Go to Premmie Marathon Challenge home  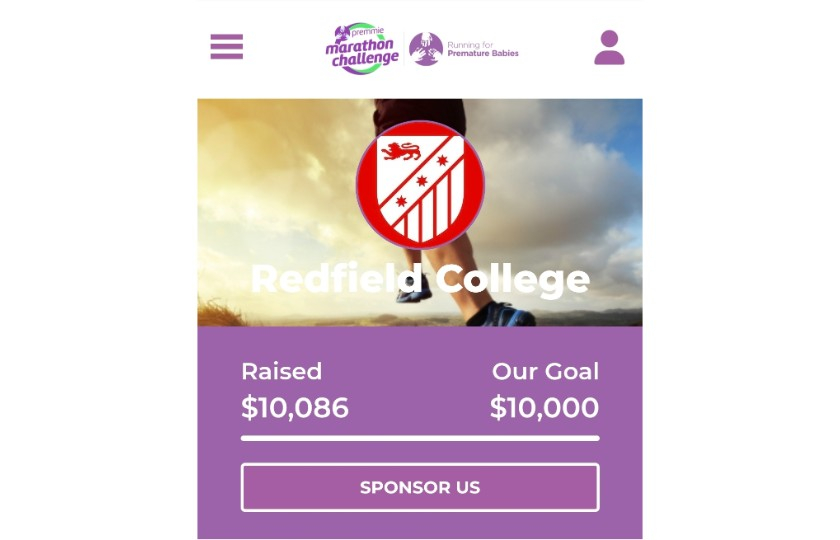363,48
